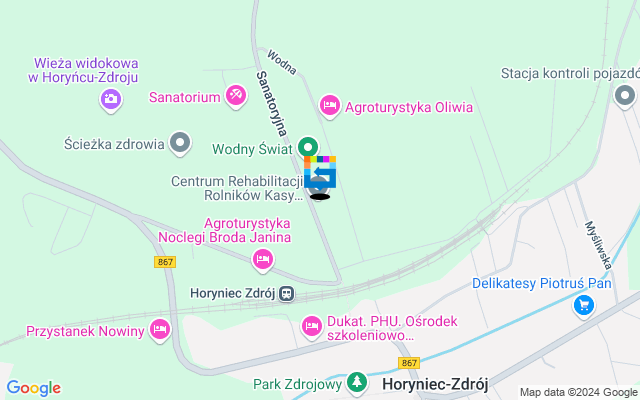Open the Wodny Świat place marker
The image size is (640, 400).
click(x=306, y=148)
